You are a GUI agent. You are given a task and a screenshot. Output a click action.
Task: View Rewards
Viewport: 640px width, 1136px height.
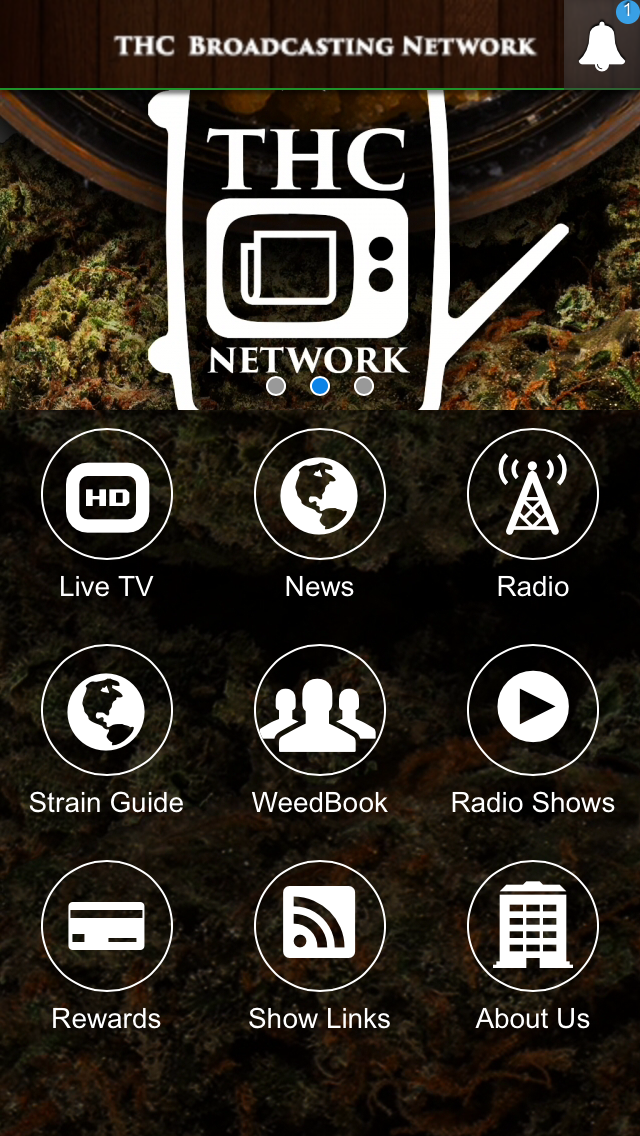coord(106,927)
